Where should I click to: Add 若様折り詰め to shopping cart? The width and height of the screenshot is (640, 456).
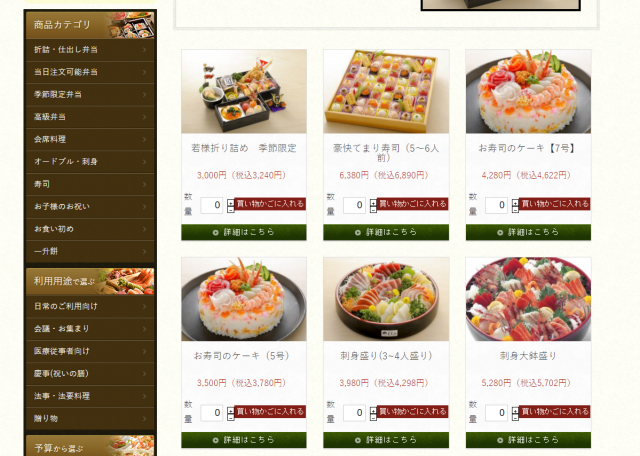[270, 204]
